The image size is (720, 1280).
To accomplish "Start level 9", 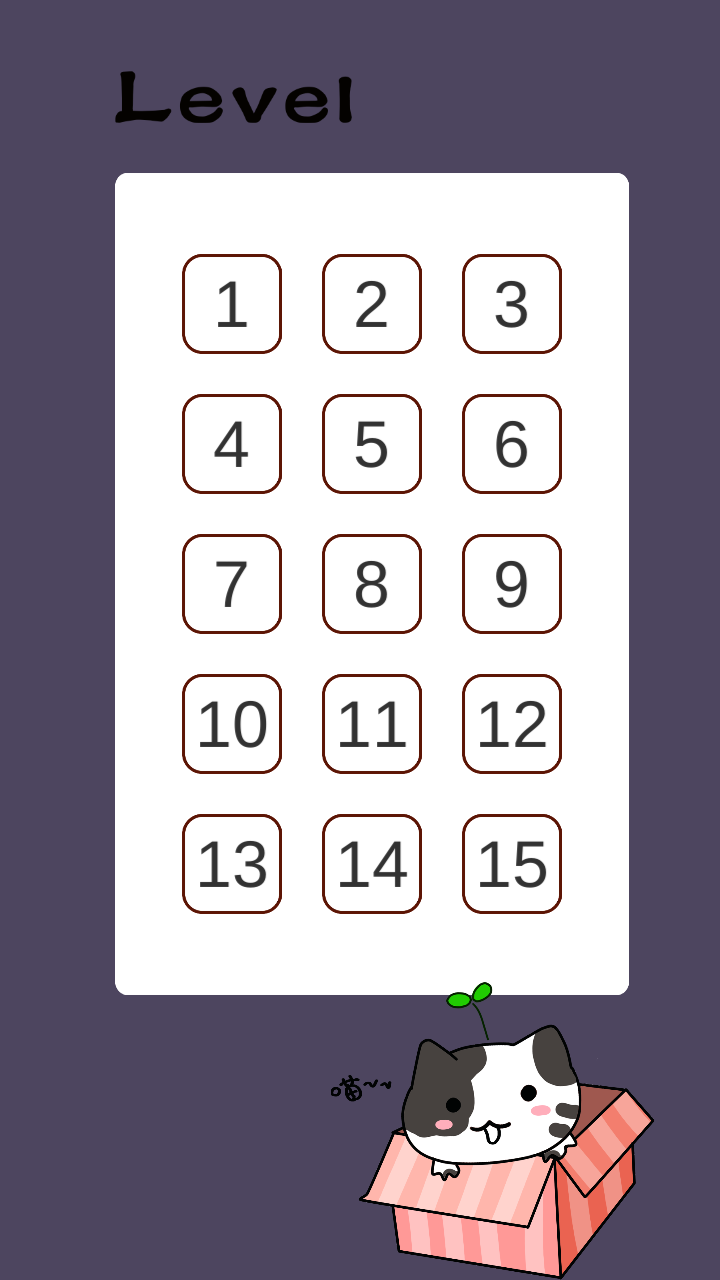I will tap(512, 584).
